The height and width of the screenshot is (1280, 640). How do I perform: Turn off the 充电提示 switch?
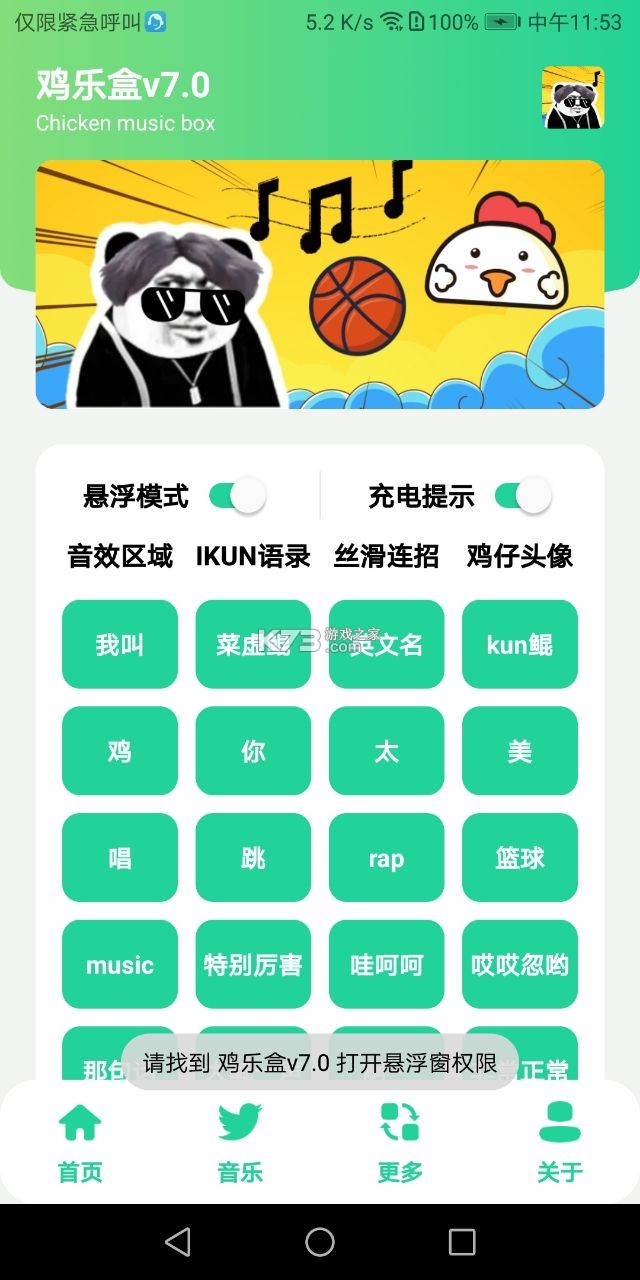(x=523, y=496)
